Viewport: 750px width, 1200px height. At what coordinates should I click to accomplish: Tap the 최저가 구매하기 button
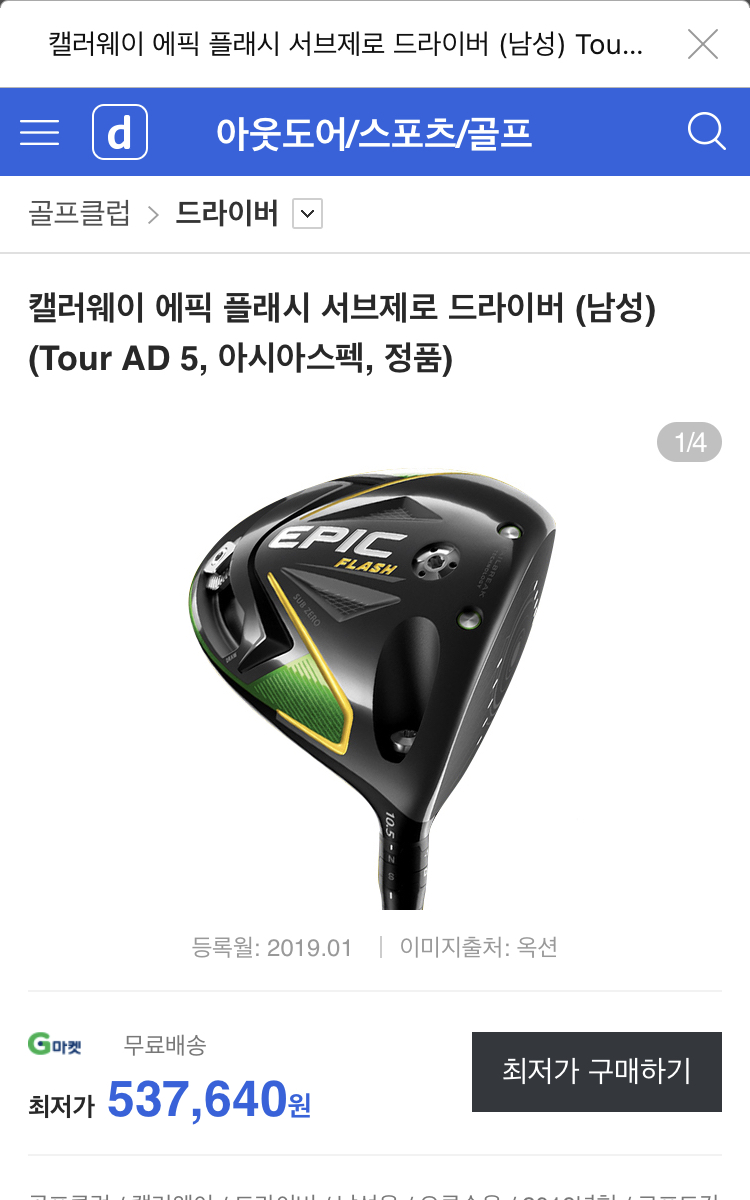click(x=596, y=1072)
